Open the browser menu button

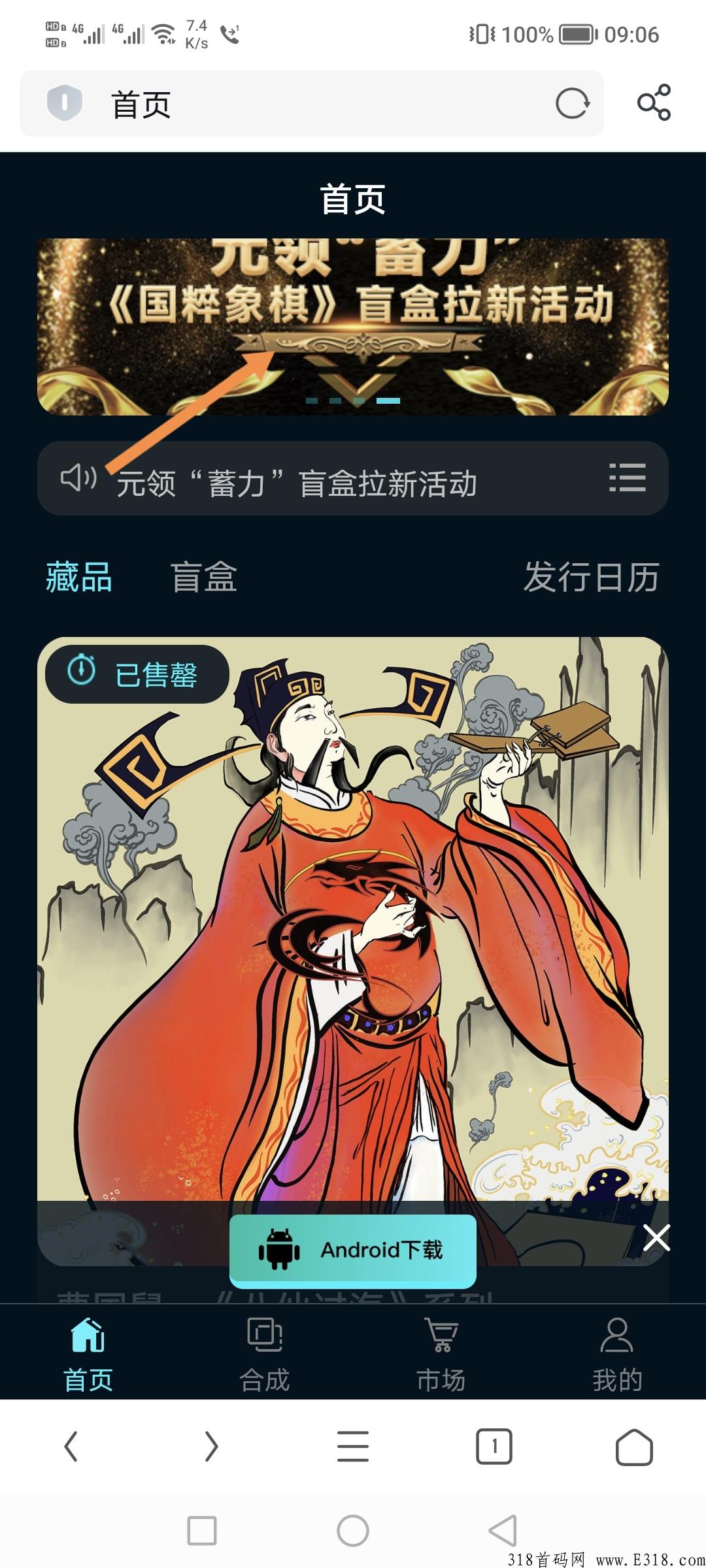[353, 1446]
